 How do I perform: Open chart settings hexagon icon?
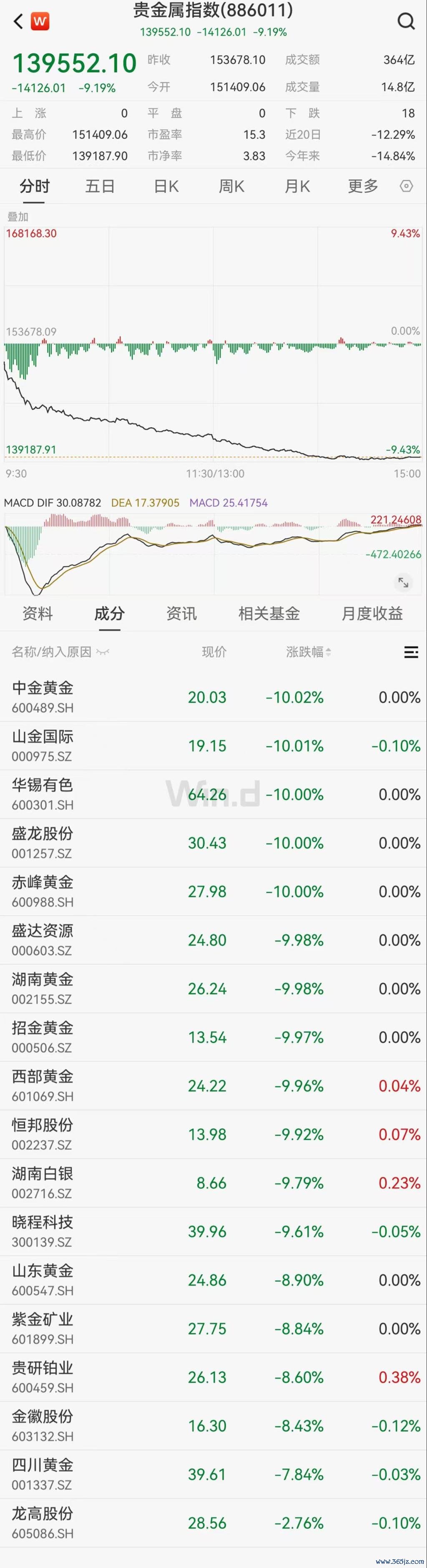pos(406,186)
